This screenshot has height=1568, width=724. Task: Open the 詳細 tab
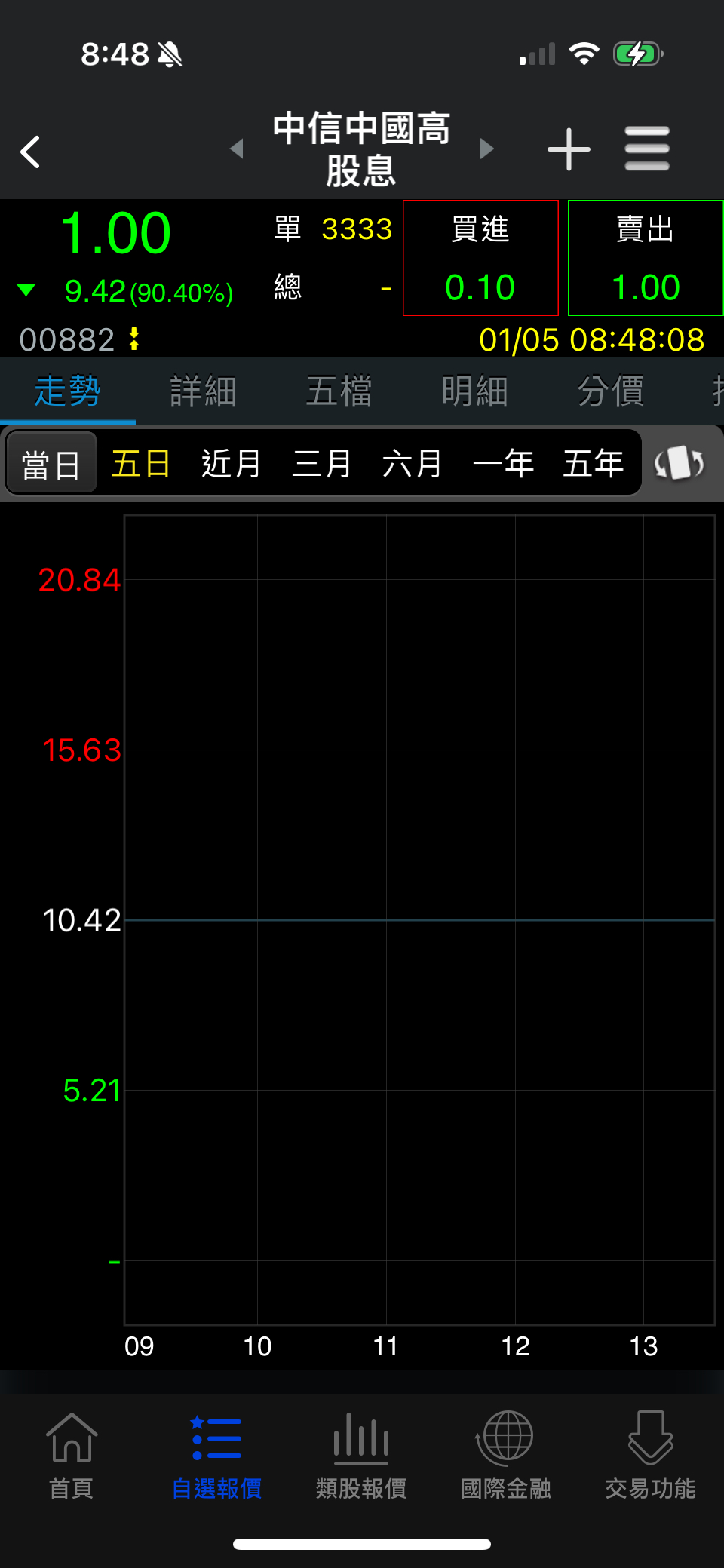tap(204, 391)
